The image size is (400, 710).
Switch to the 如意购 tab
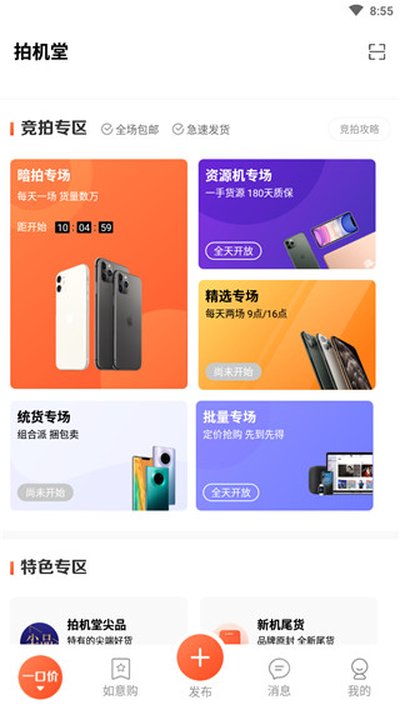pos(120,677)
